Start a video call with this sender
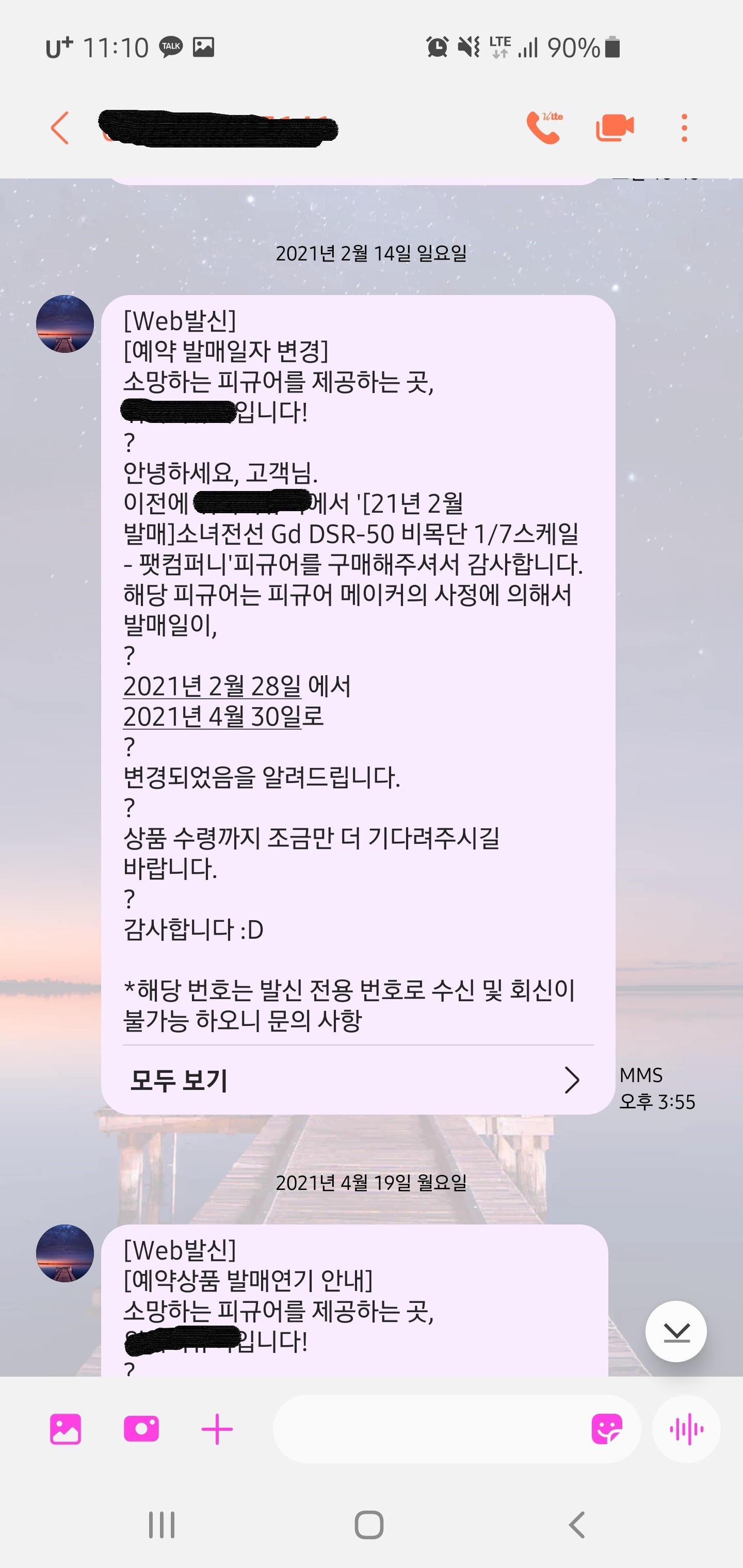Viewport: 743px width, 1568px height. coord(614,128)
